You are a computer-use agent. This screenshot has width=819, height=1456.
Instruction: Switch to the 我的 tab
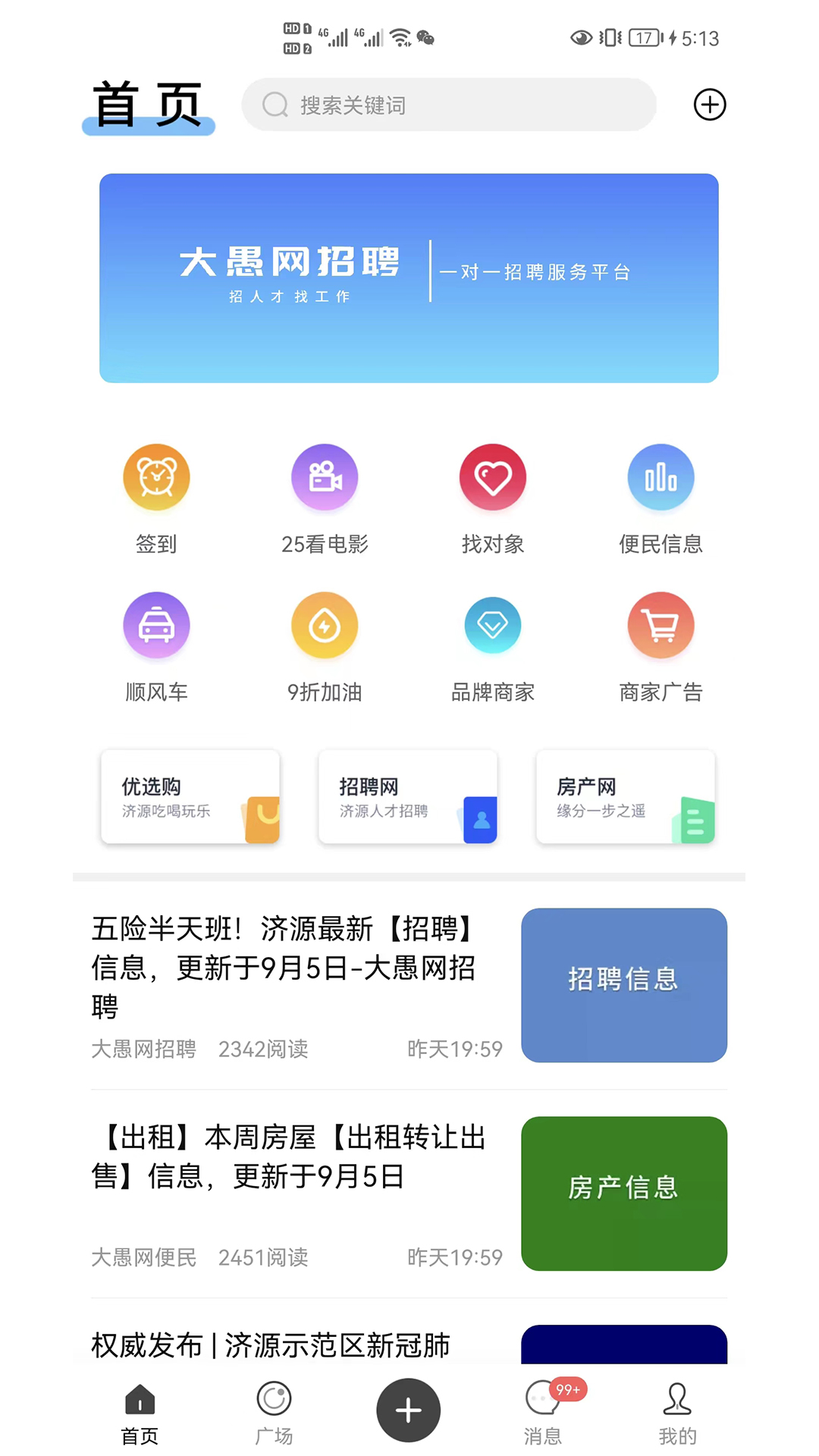tap(677, 1412)
